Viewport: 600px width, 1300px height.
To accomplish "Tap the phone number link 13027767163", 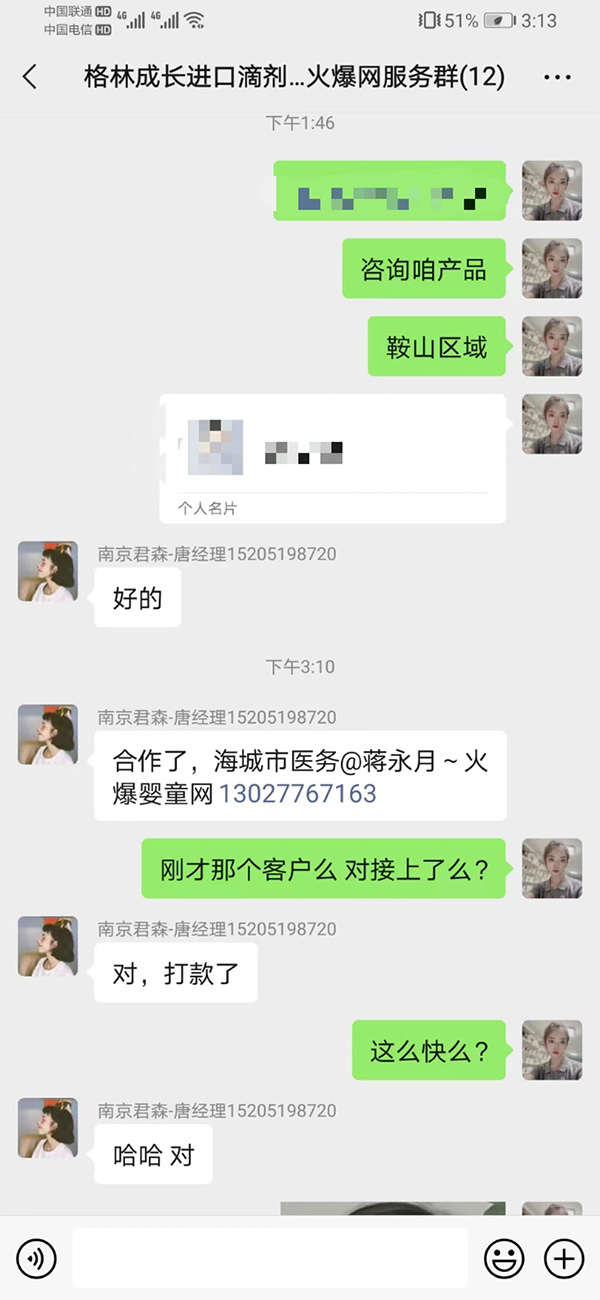I will [298, 794].
